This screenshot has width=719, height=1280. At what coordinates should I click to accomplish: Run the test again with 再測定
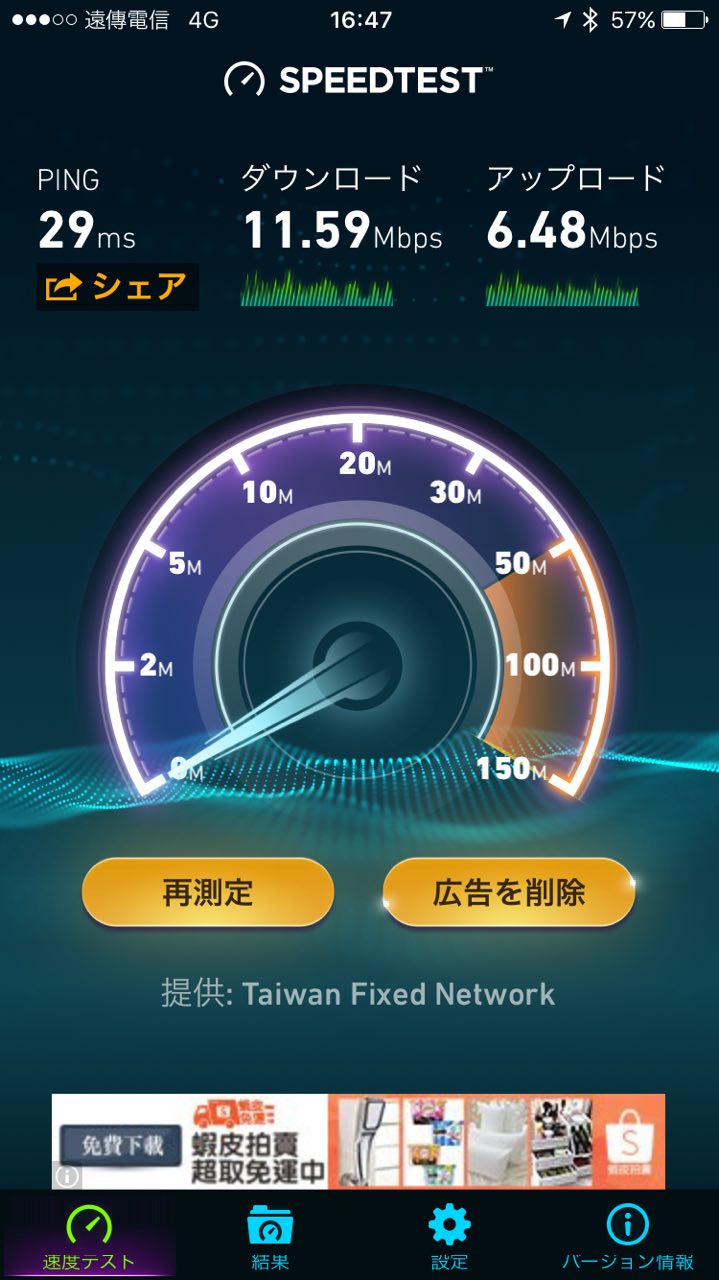(x=207, y=892)
